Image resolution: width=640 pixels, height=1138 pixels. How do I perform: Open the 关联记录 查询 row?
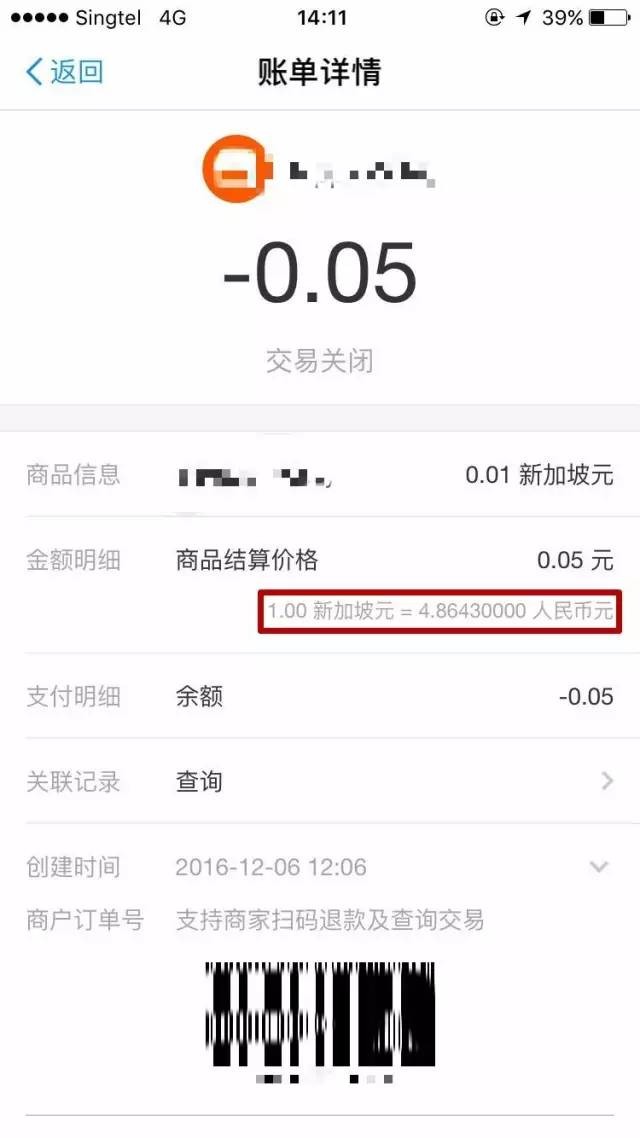[320, 781]
